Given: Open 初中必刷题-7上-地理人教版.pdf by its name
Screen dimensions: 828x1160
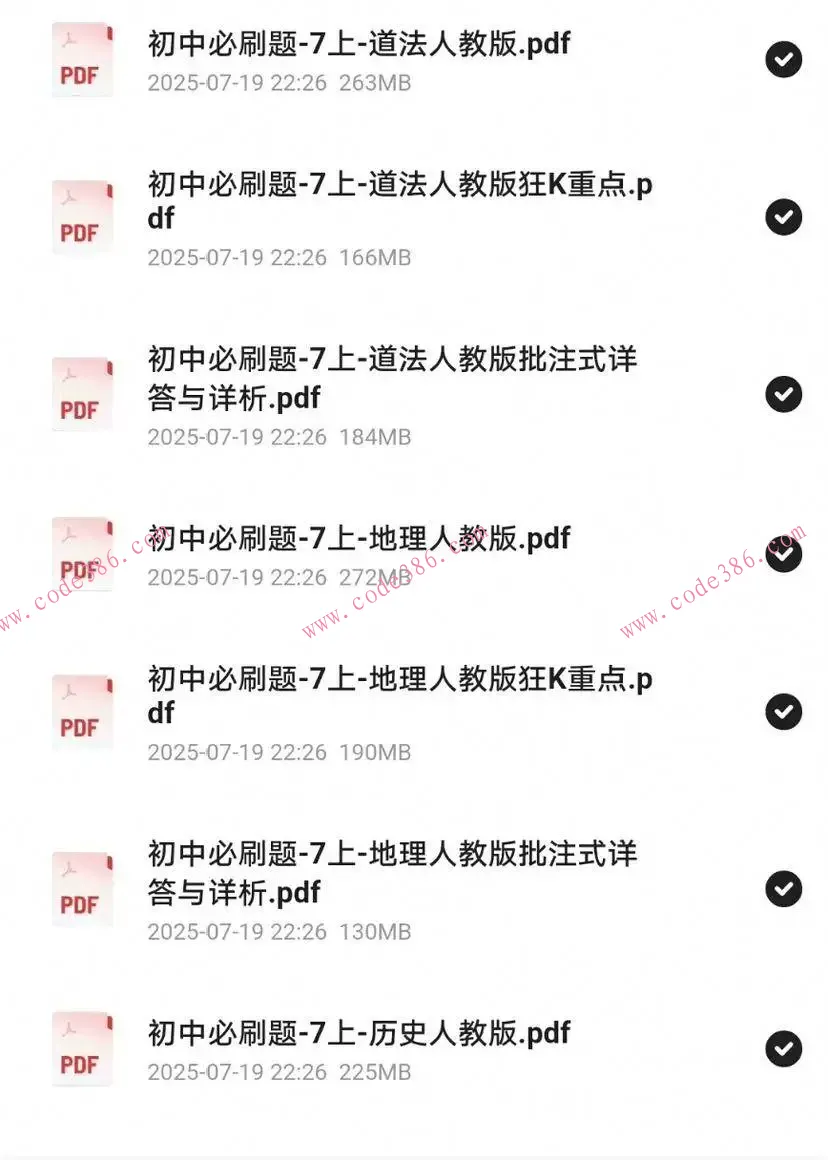Looking at the screenshot, I should (x=356, y=538).
